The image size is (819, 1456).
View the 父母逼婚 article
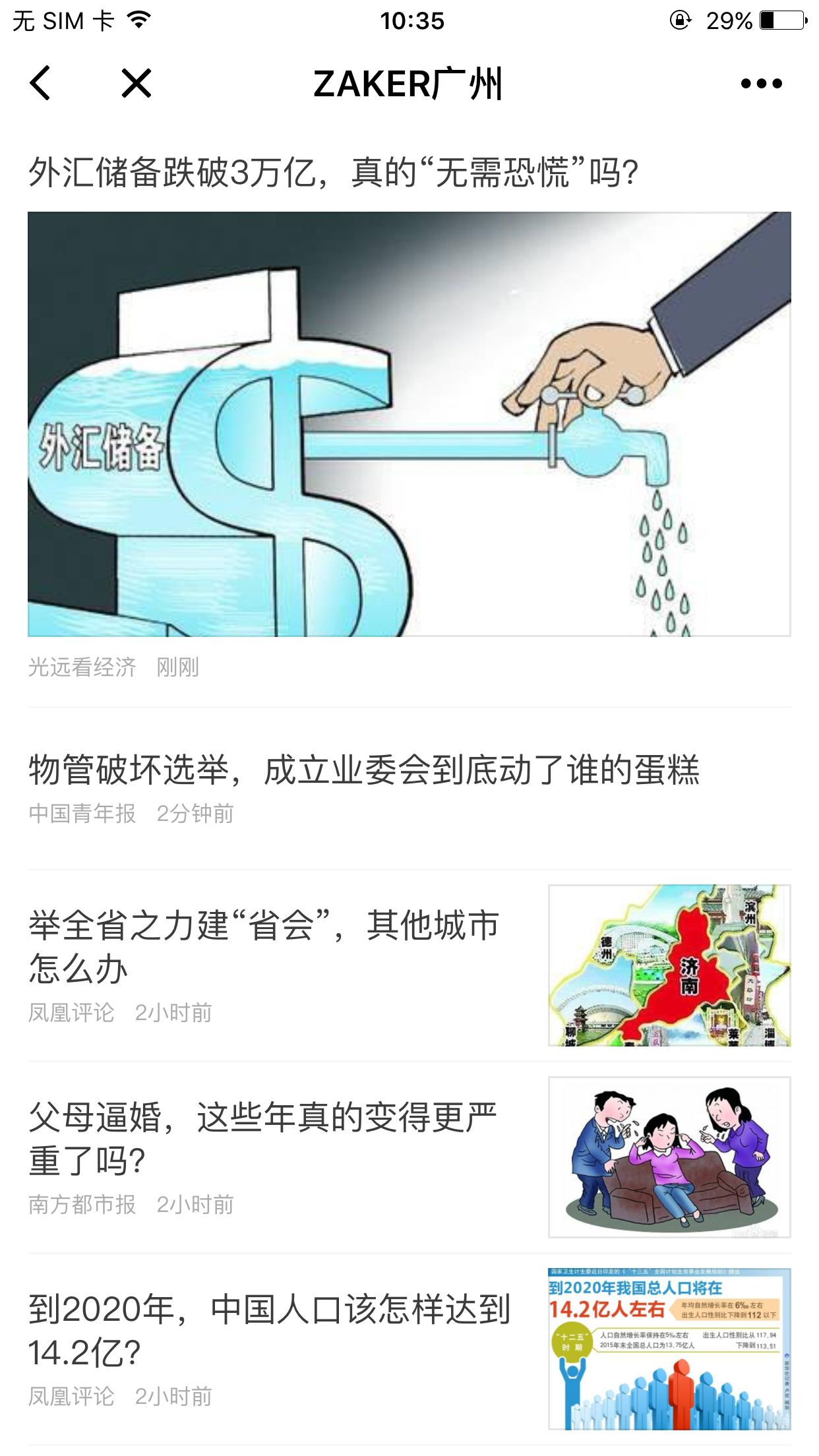click(x=262, y=1139)
